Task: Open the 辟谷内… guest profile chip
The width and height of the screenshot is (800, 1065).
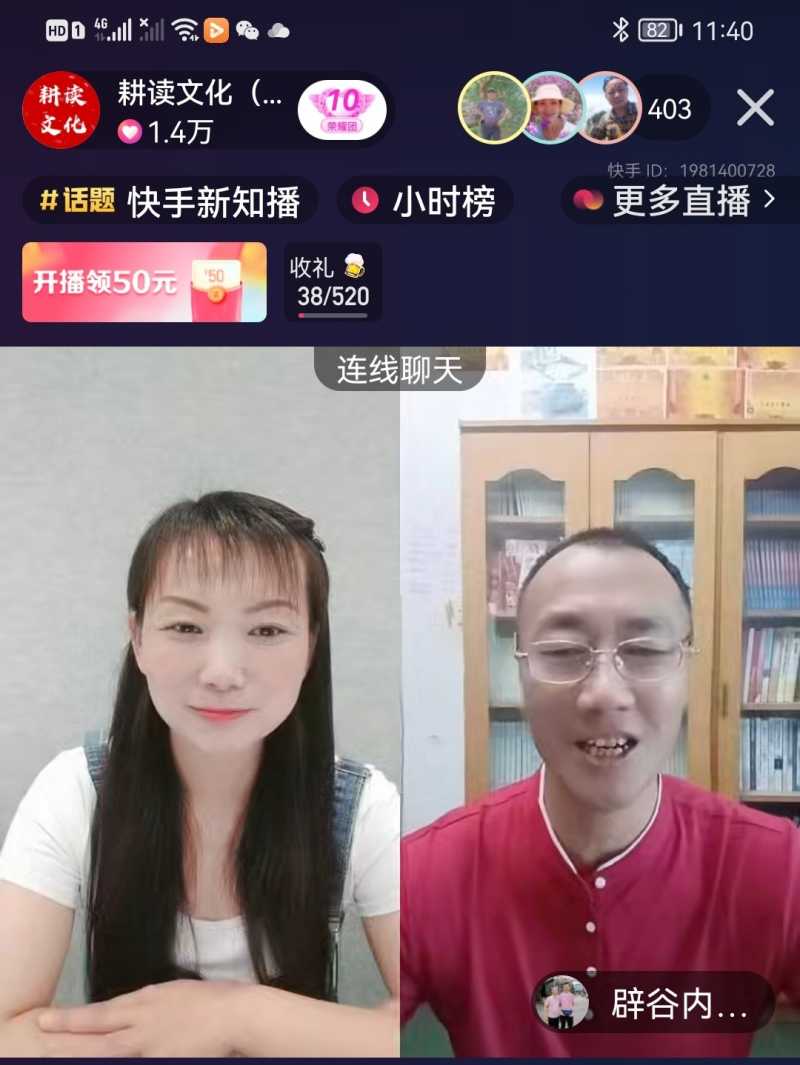Action: click(x=653, y=1003)
